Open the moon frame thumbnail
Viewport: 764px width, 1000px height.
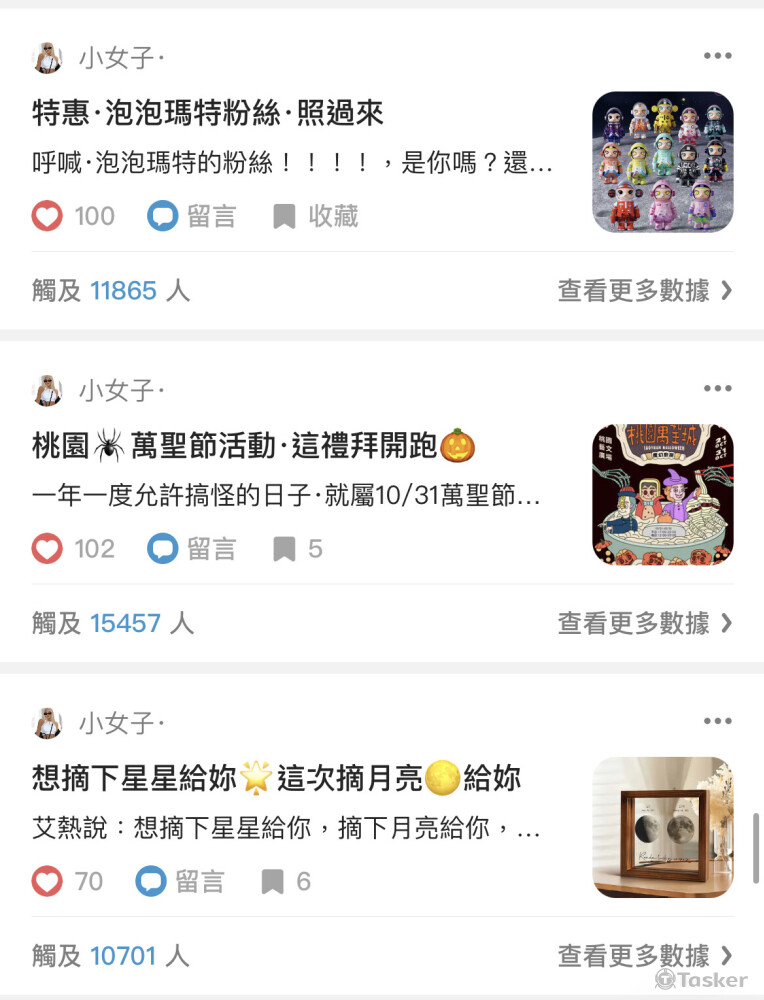[x=662, y=827]
